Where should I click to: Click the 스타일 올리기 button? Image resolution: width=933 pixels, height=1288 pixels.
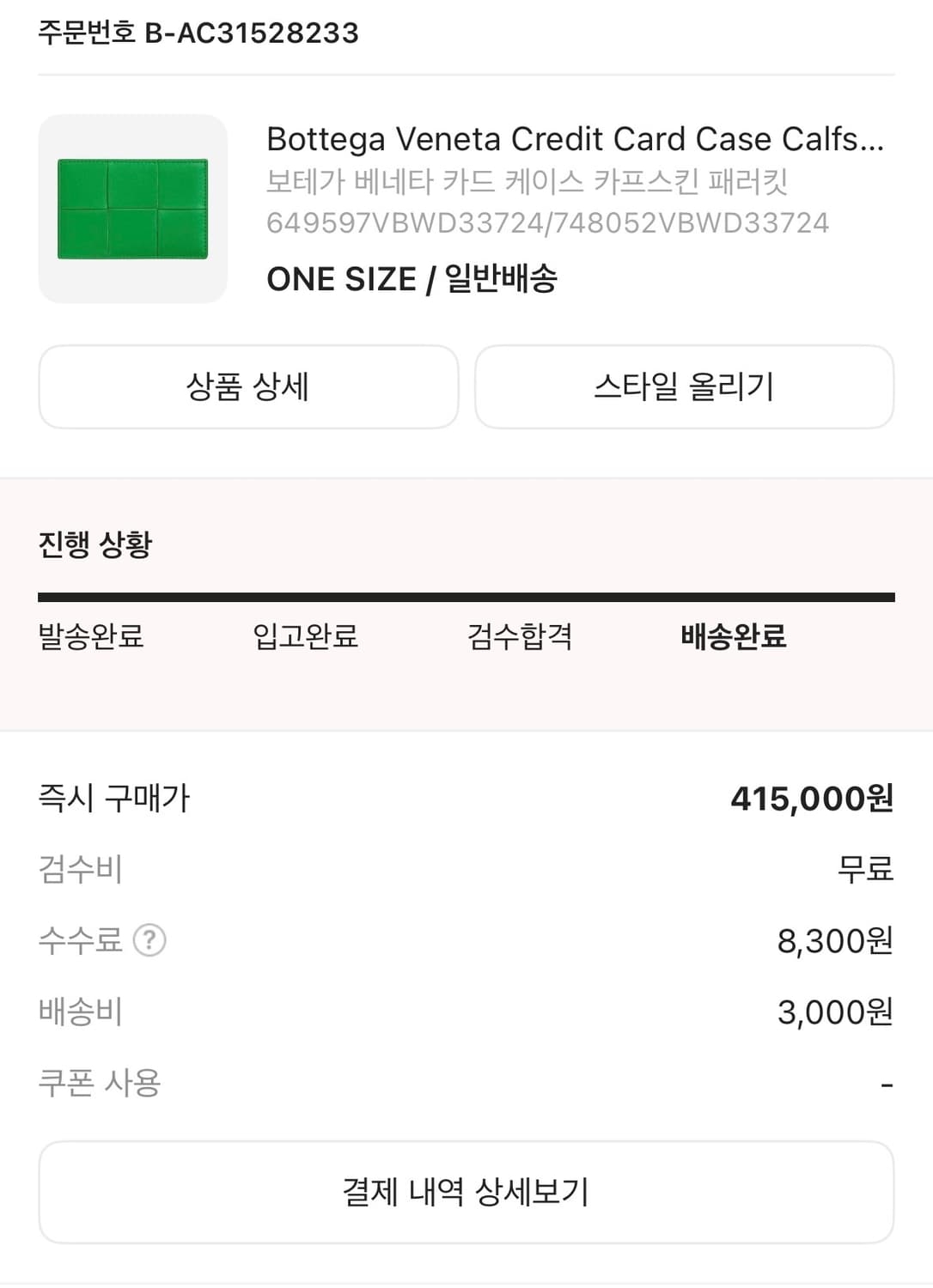pos(685,387)
